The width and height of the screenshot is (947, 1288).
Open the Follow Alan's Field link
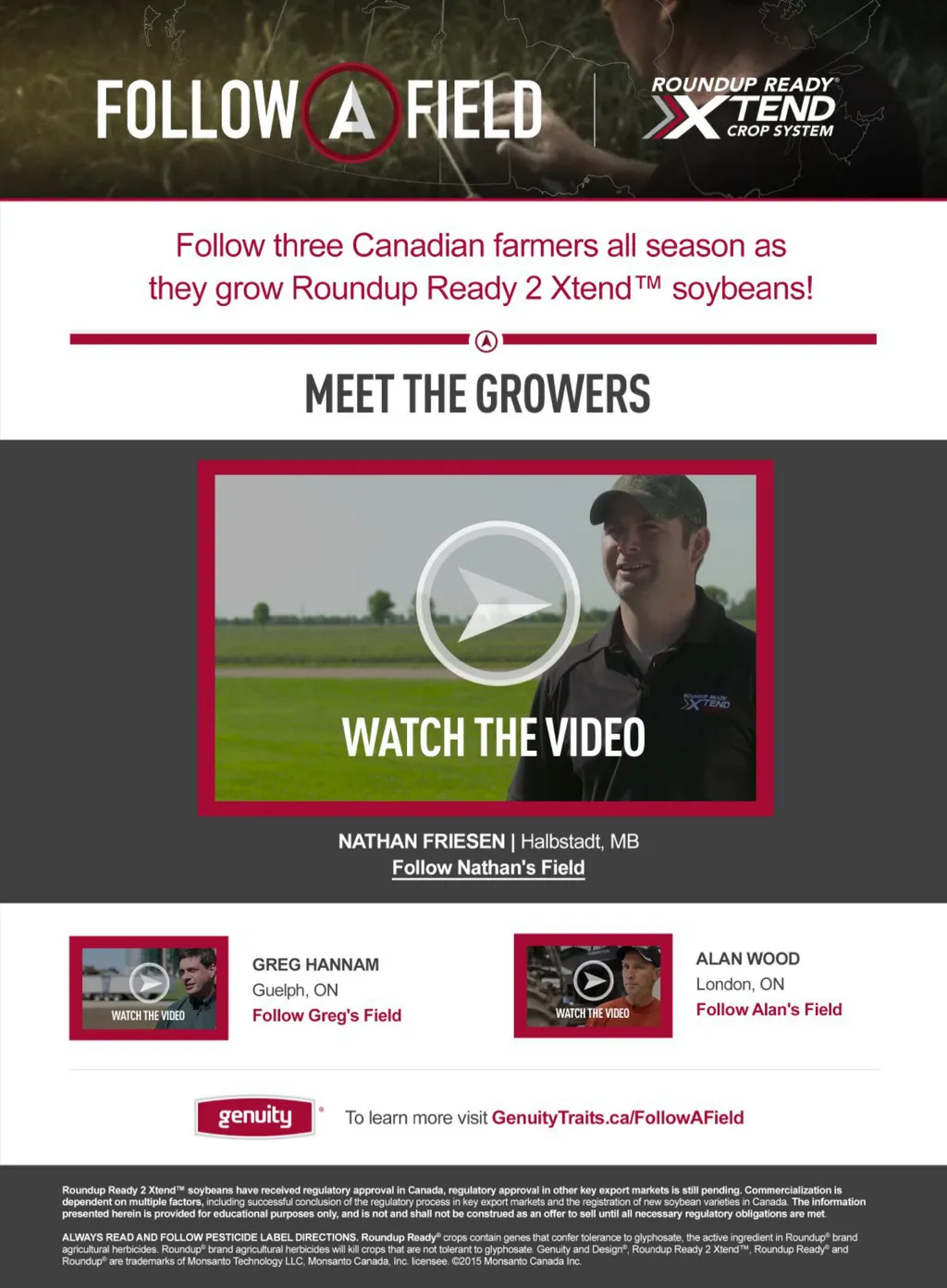[x=769, y=1010]
